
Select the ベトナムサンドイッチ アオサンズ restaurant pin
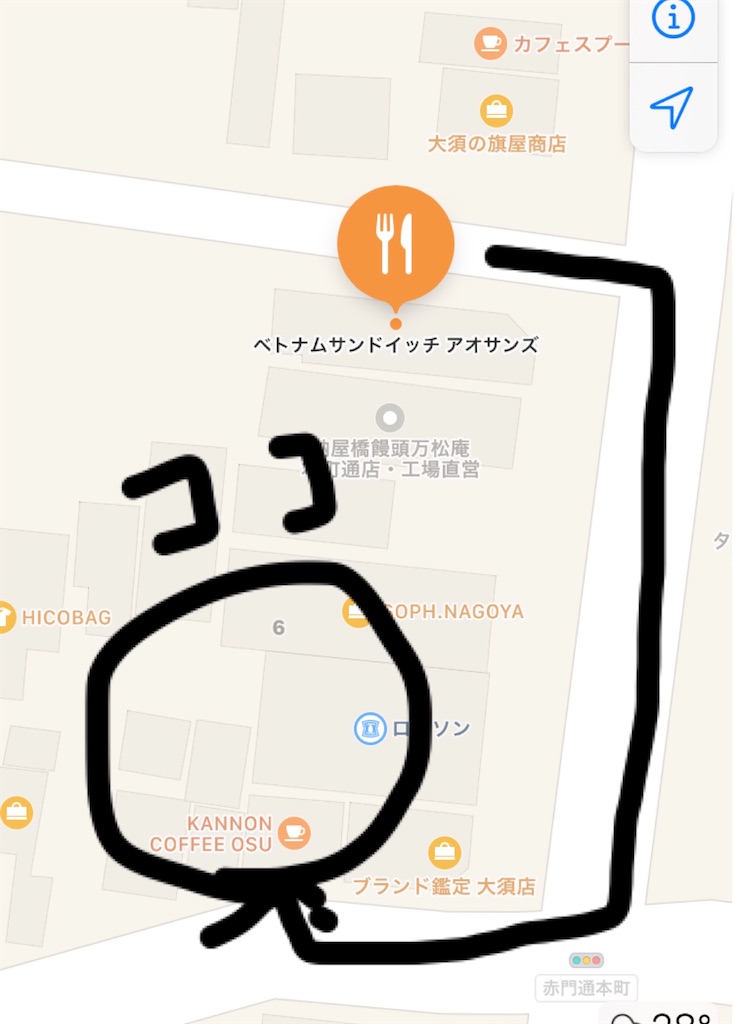396,243
